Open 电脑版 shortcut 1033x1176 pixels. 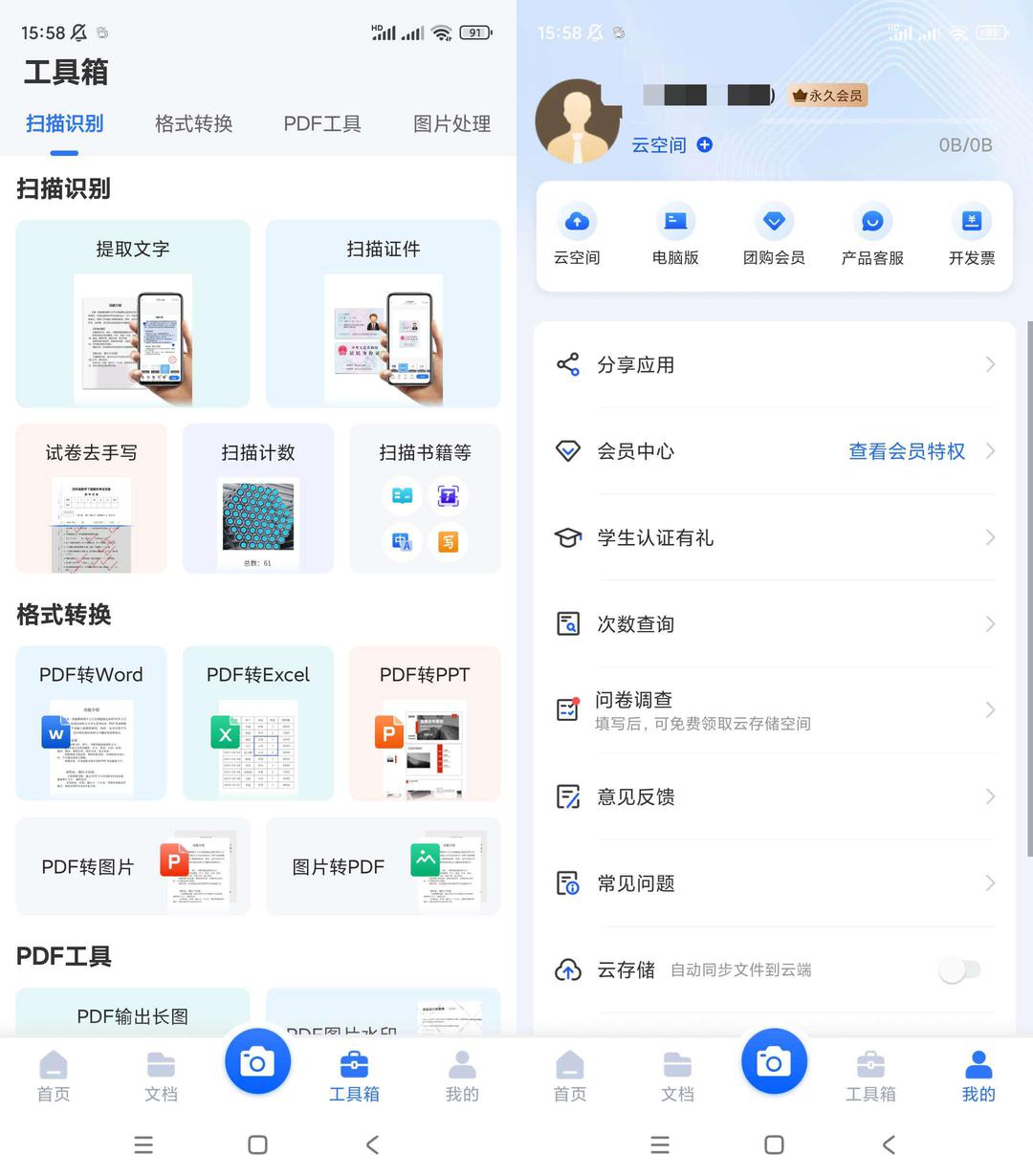[x=675, y=236]
